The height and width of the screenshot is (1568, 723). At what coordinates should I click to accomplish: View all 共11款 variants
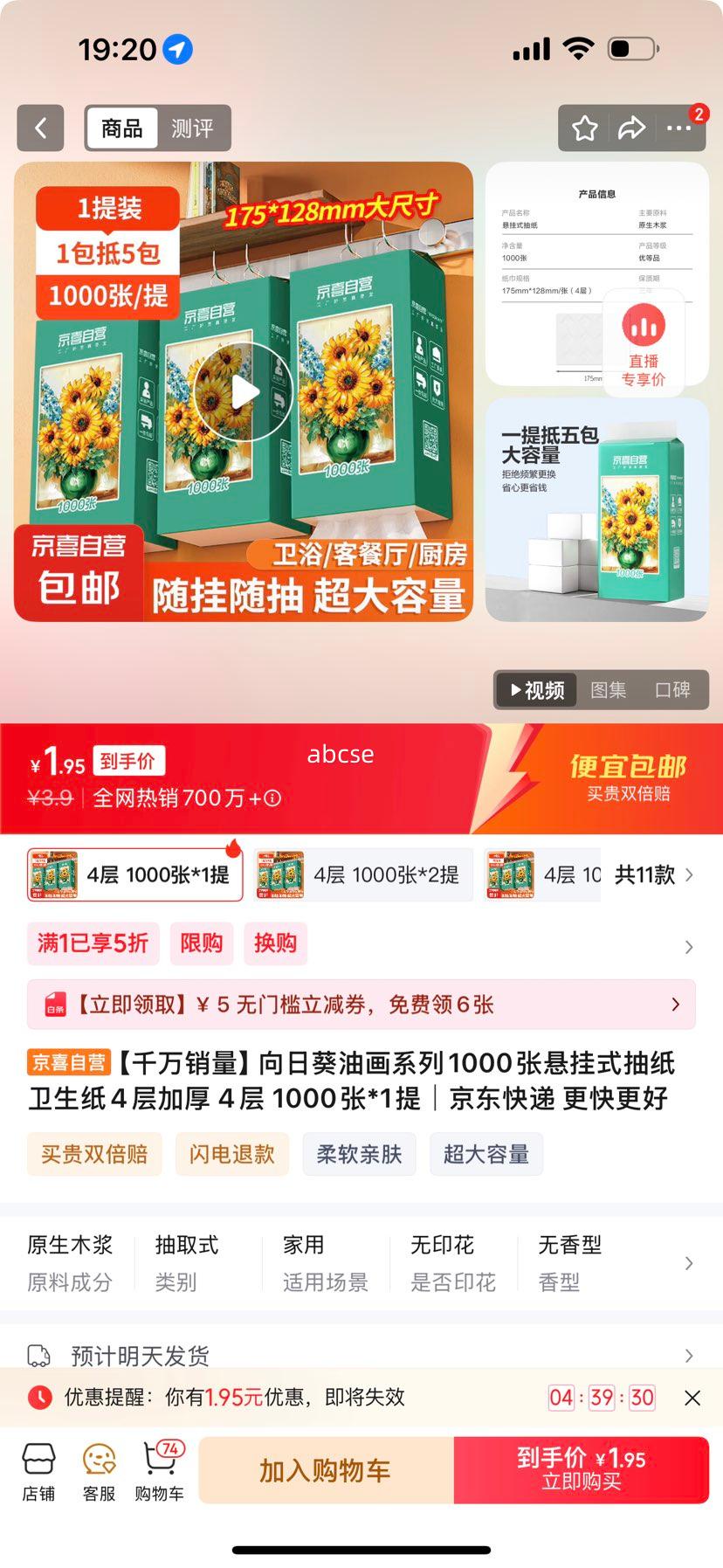[653, 874]
